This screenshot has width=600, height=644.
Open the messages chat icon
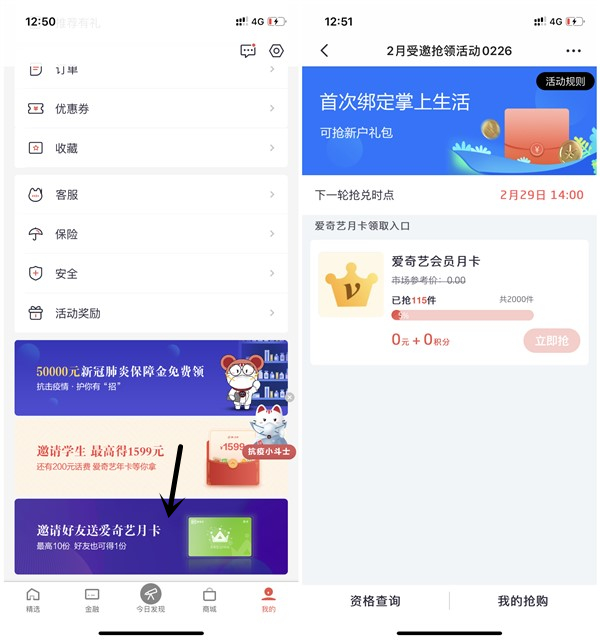pyautogui.click(x=248, y=51)
